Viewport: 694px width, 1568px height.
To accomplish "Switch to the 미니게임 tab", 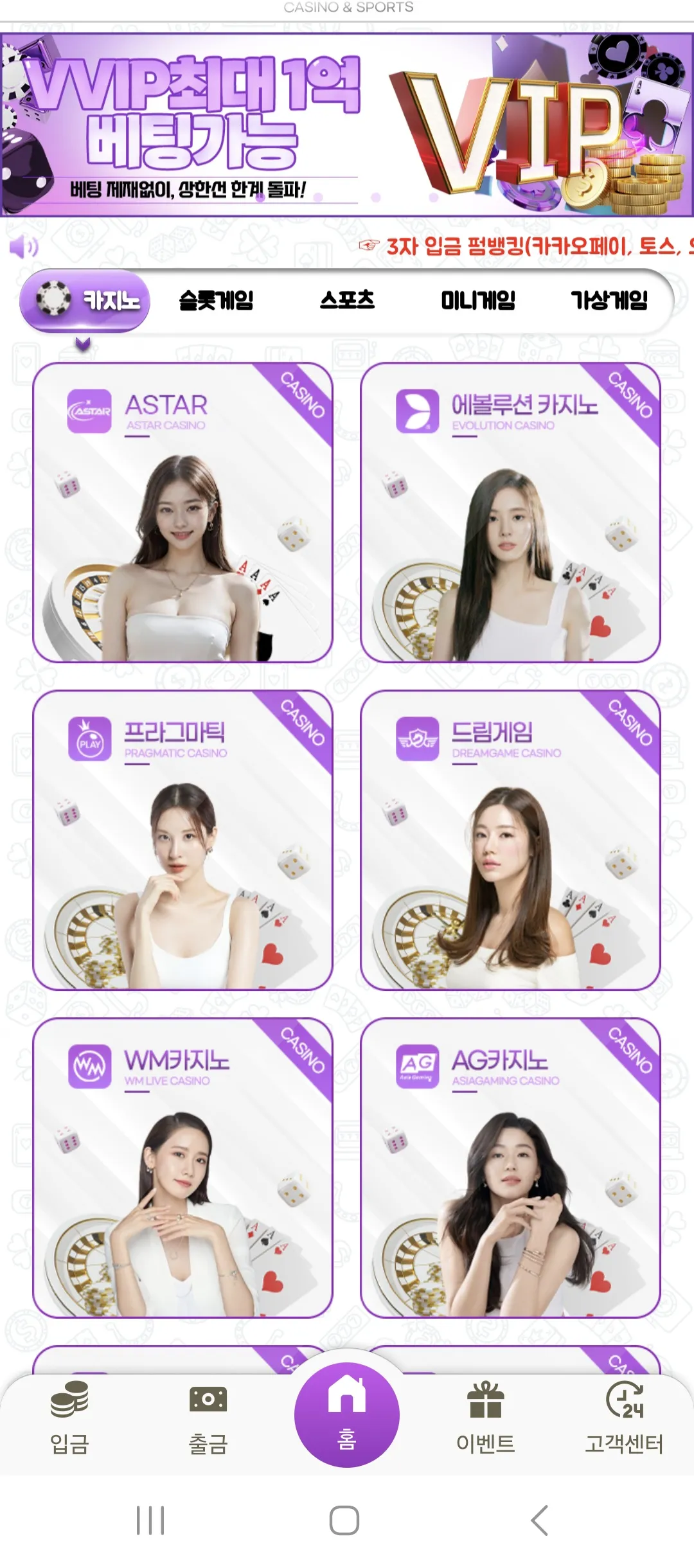I will coord(478,301).
